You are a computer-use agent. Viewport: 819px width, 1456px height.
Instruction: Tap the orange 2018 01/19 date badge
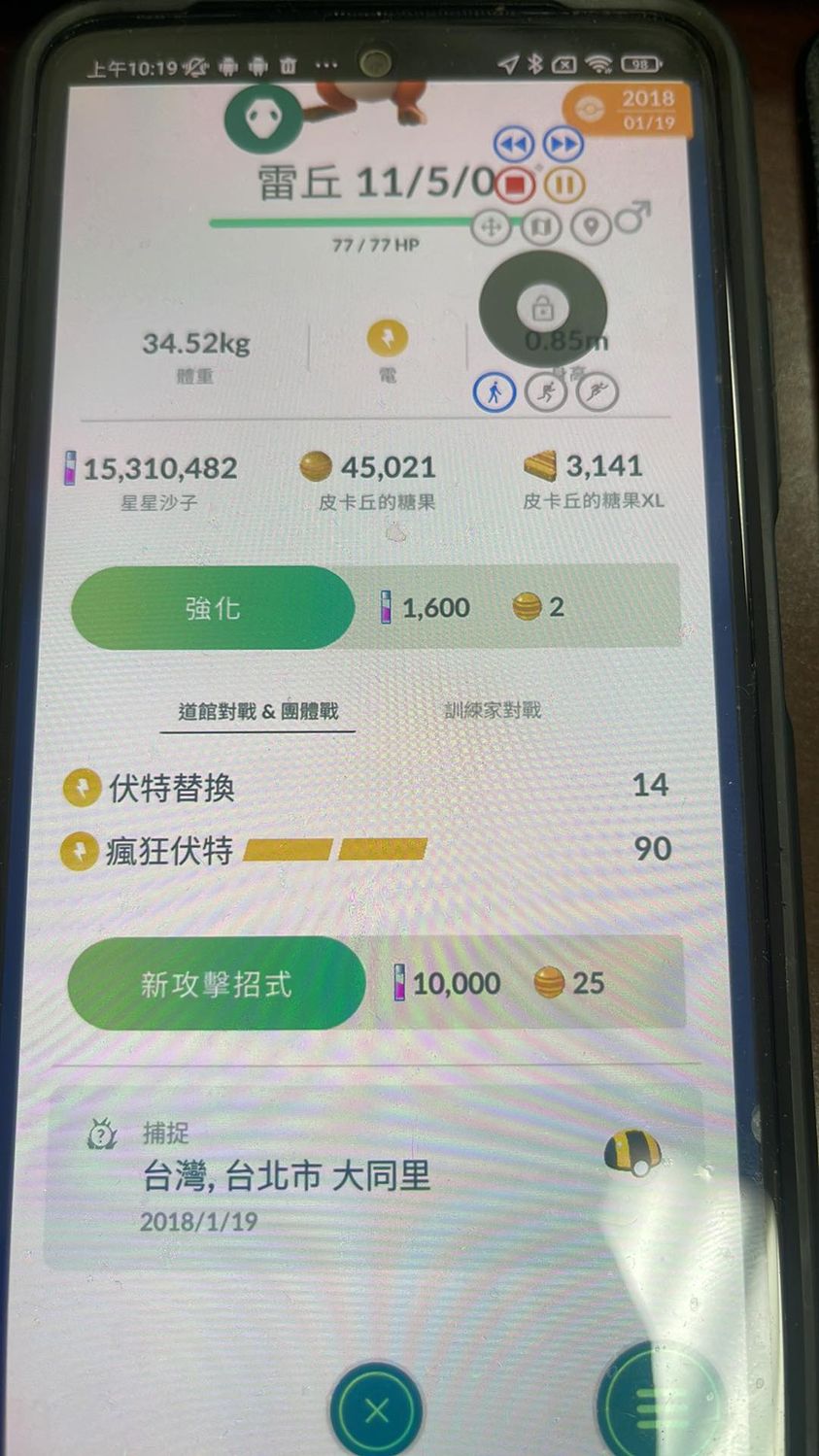629,110
